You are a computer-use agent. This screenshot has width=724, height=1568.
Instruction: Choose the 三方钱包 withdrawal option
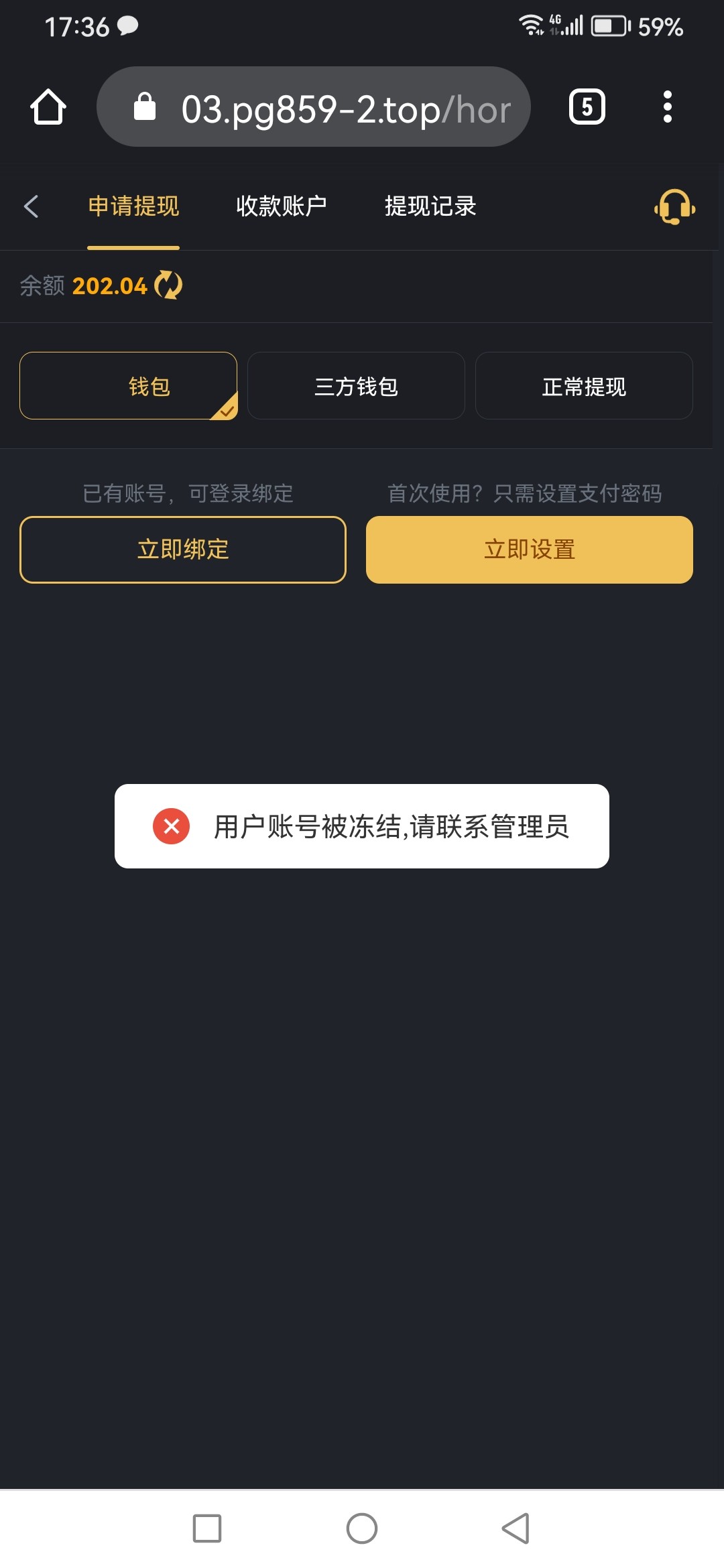pos(356,386)
